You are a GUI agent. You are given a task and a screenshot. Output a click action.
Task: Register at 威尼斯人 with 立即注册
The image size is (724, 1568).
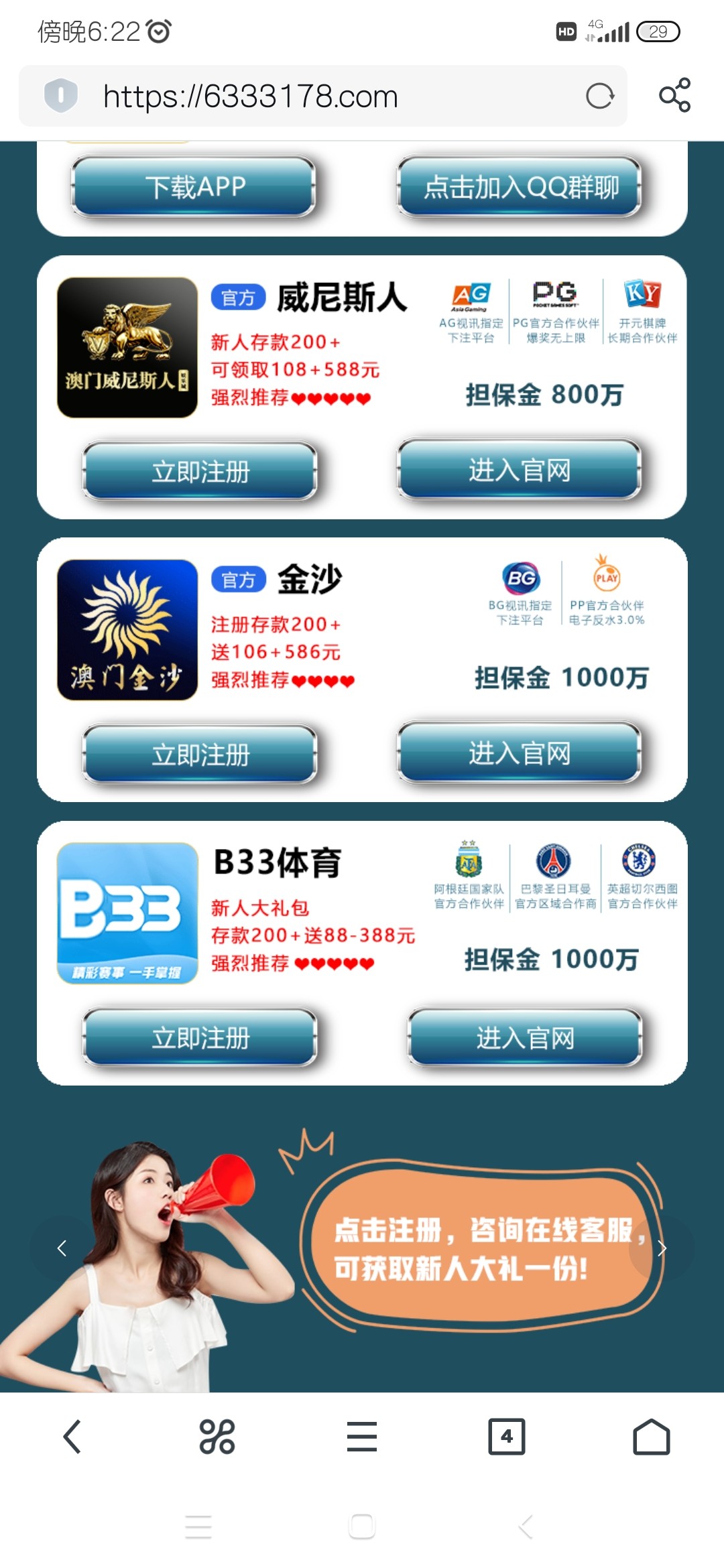pos(200,472)
